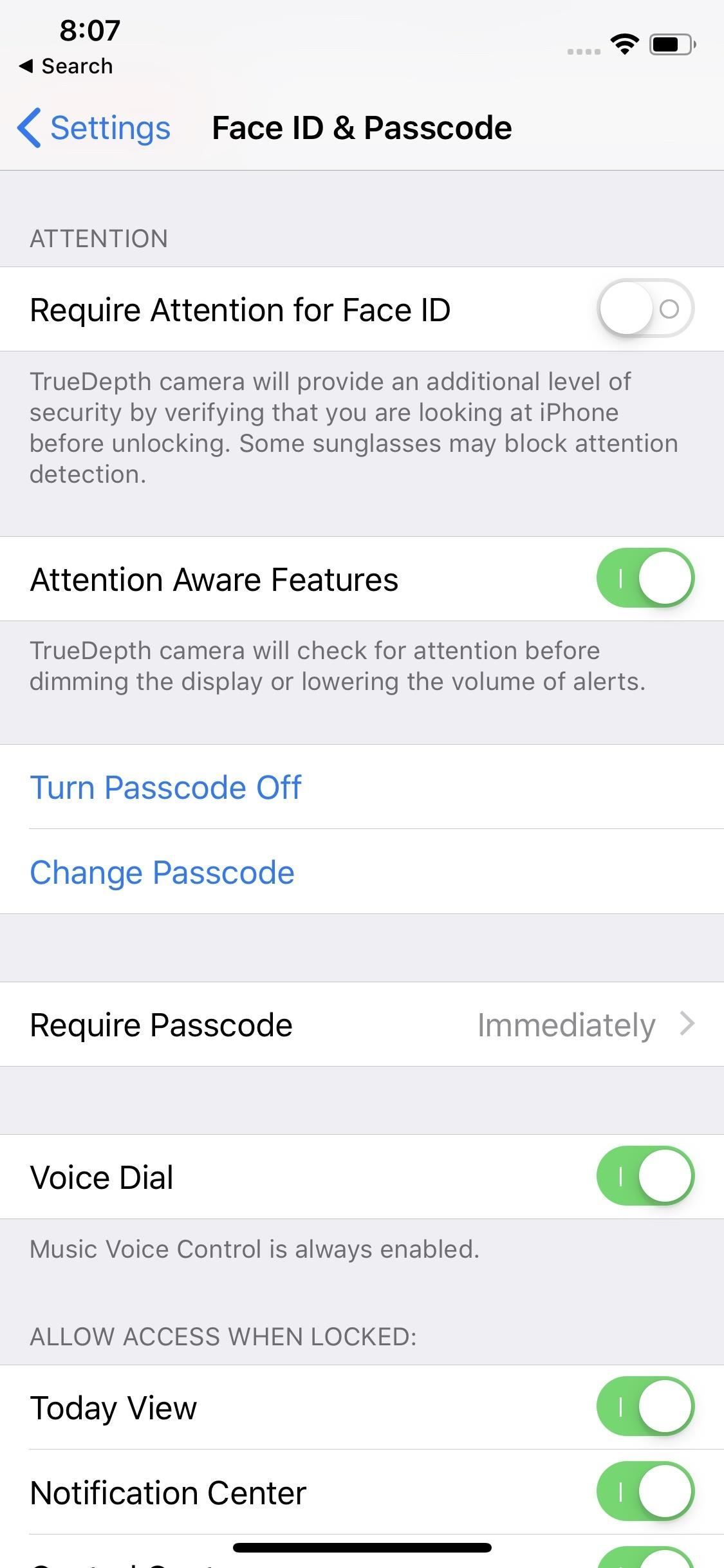Select Change Passcode

point(162,872)
